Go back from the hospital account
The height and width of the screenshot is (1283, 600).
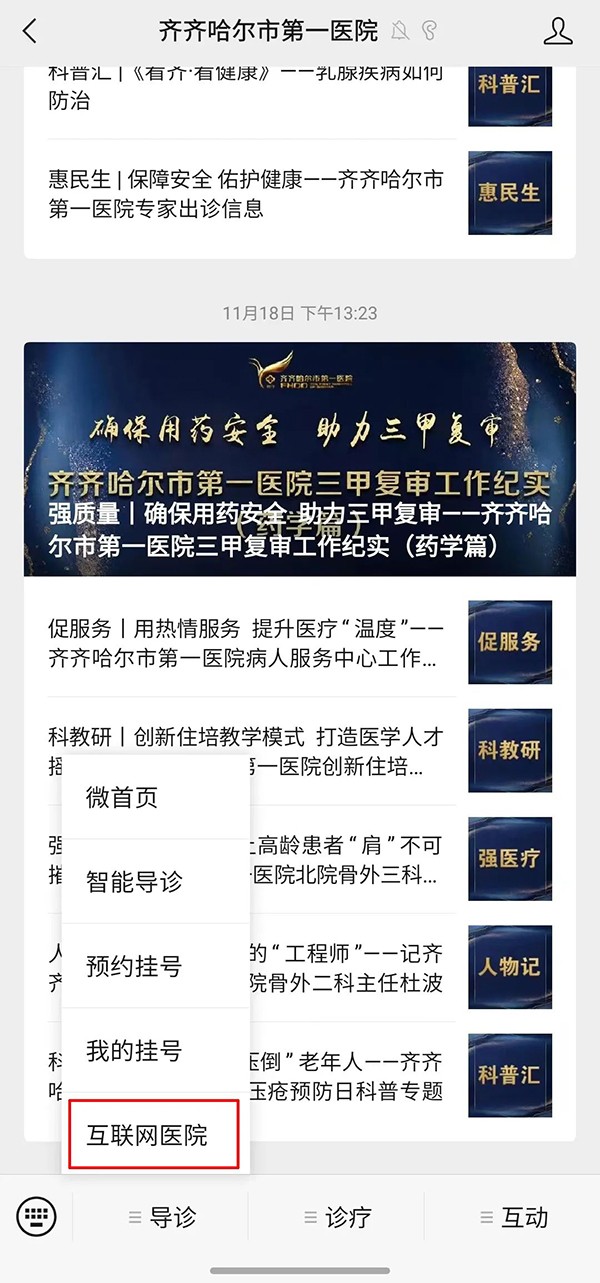click(29, 31)
